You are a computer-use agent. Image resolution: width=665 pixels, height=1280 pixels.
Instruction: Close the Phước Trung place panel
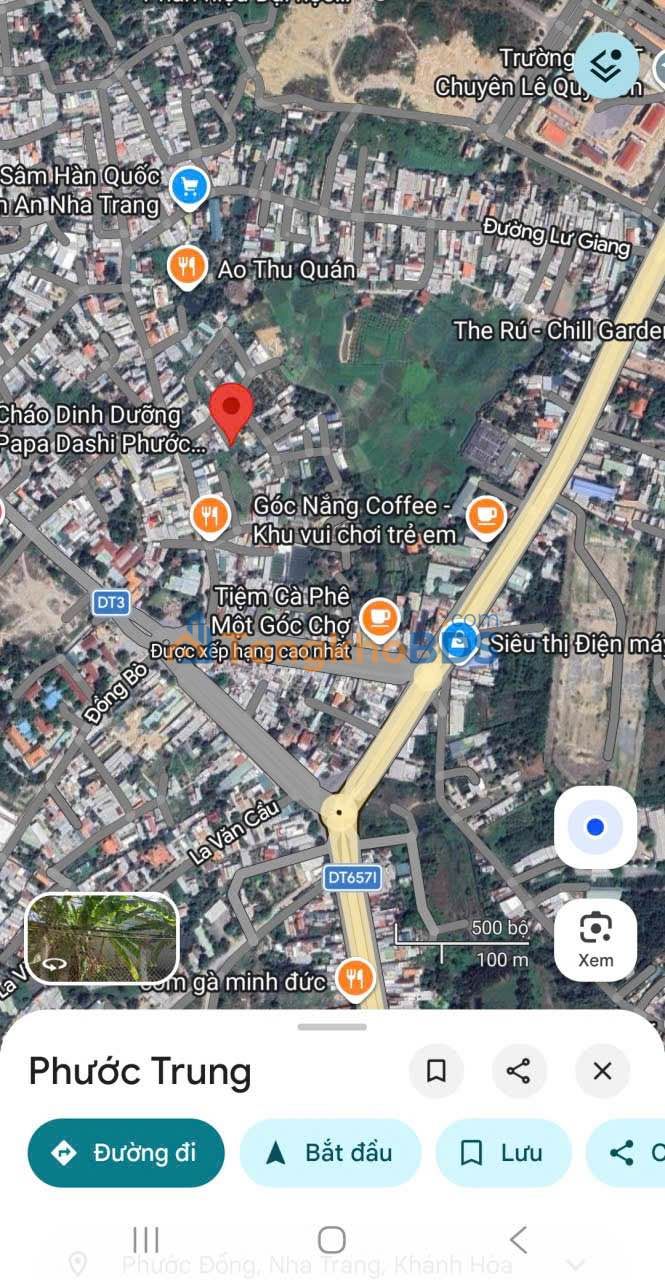coord(602,1071)
